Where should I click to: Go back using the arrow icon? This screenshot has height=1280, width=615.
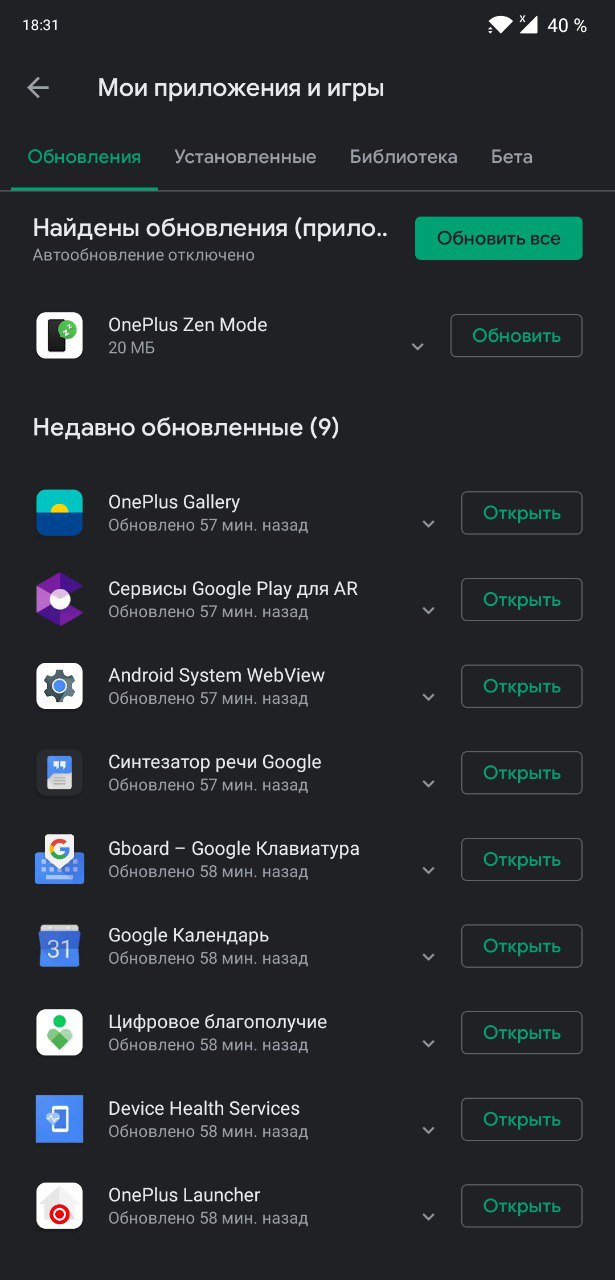[38, 88]
